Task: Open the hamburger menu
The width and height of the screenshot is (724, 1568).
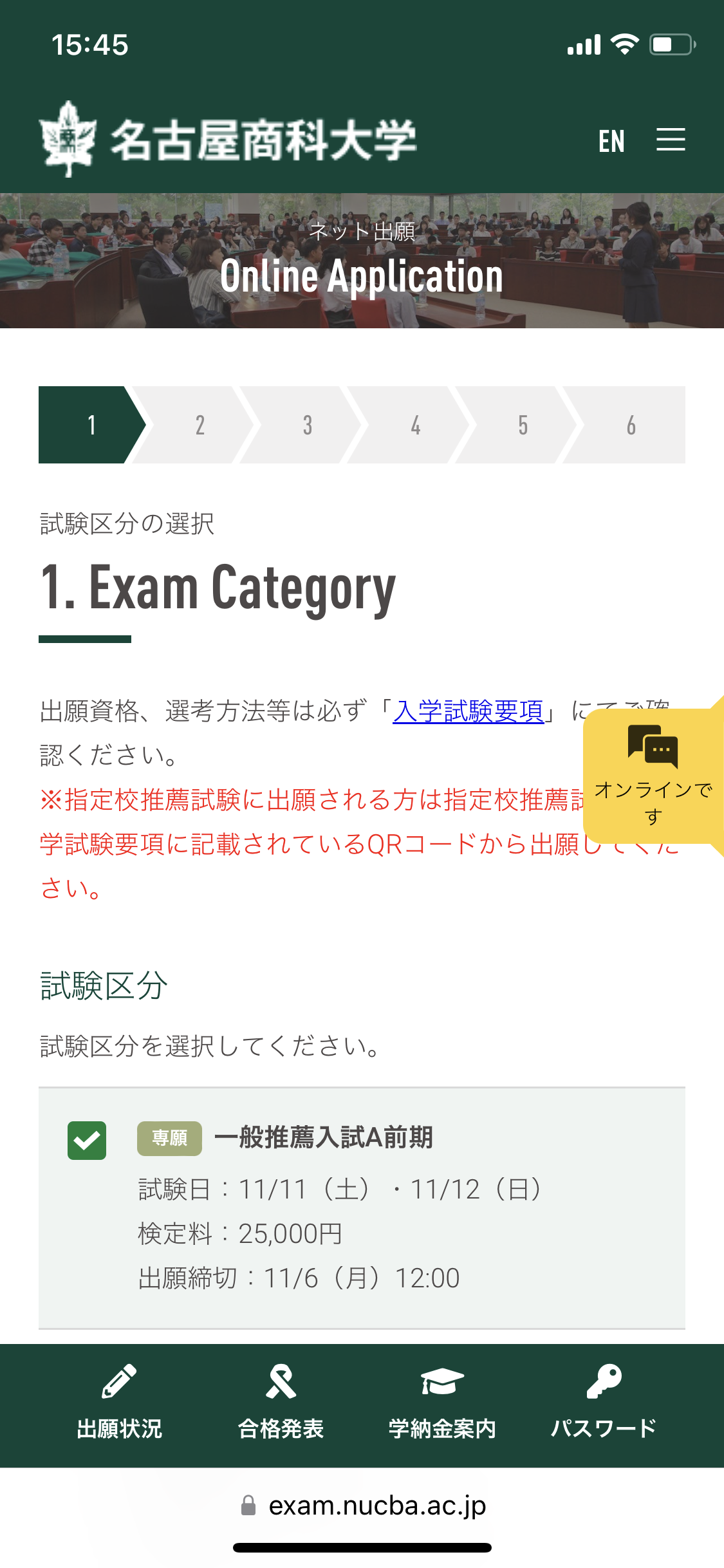Action: 670,140
